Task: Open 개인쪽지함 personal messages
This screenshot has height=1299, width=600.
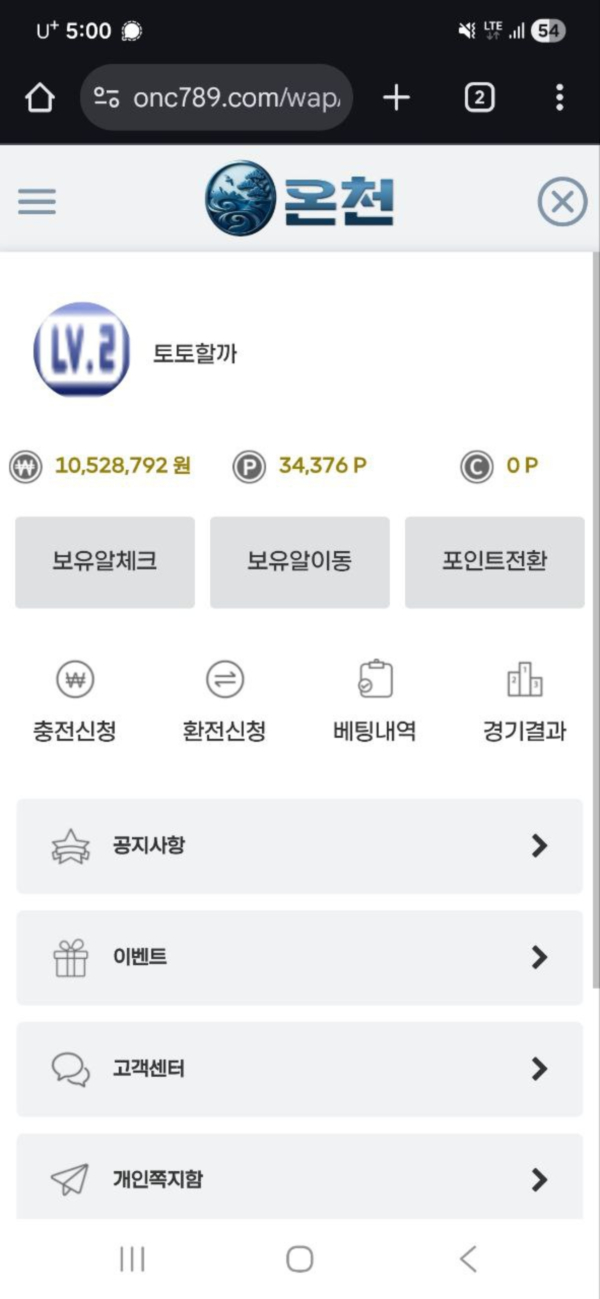Action: pyautogui.click(x=299, y=1179)
